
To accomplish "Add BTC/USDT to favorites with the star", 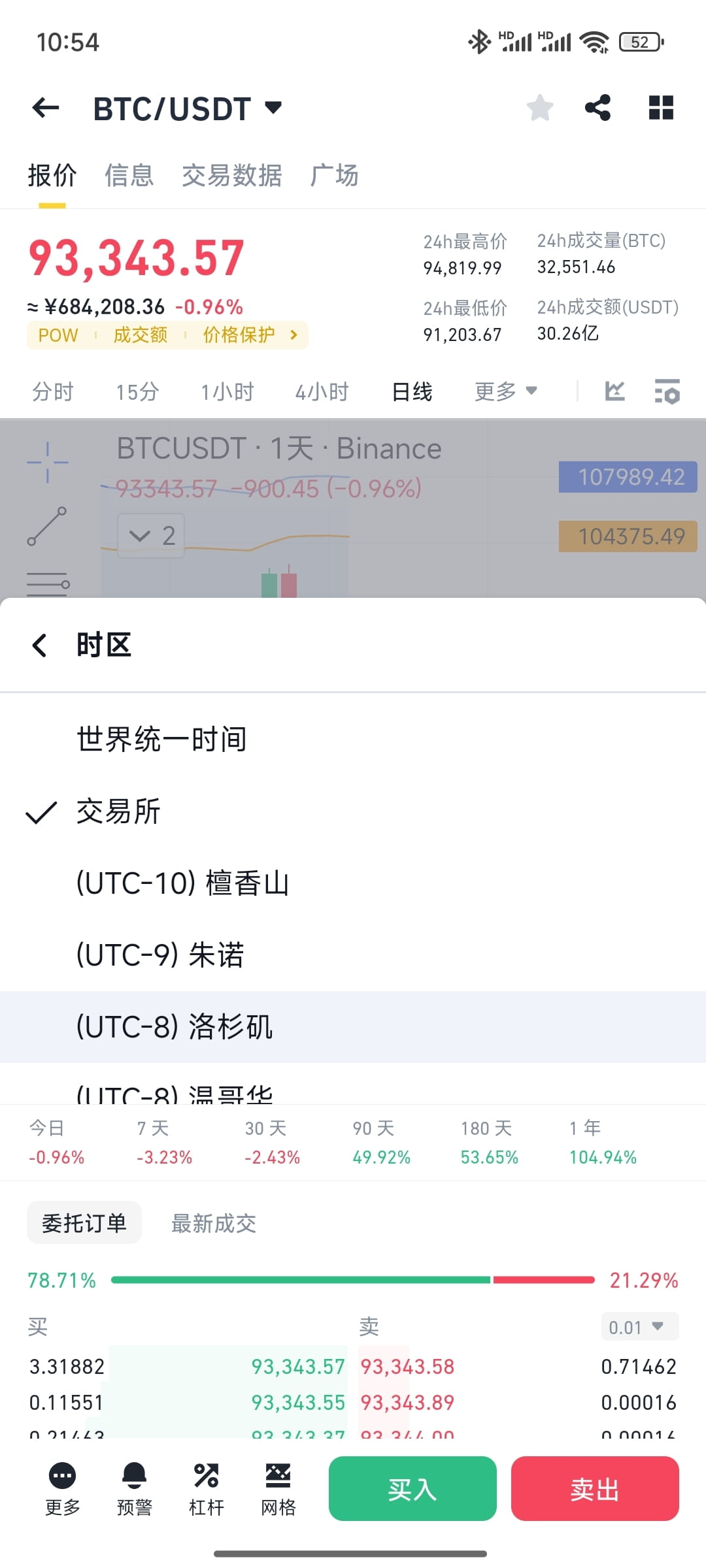I will (540, 108).
